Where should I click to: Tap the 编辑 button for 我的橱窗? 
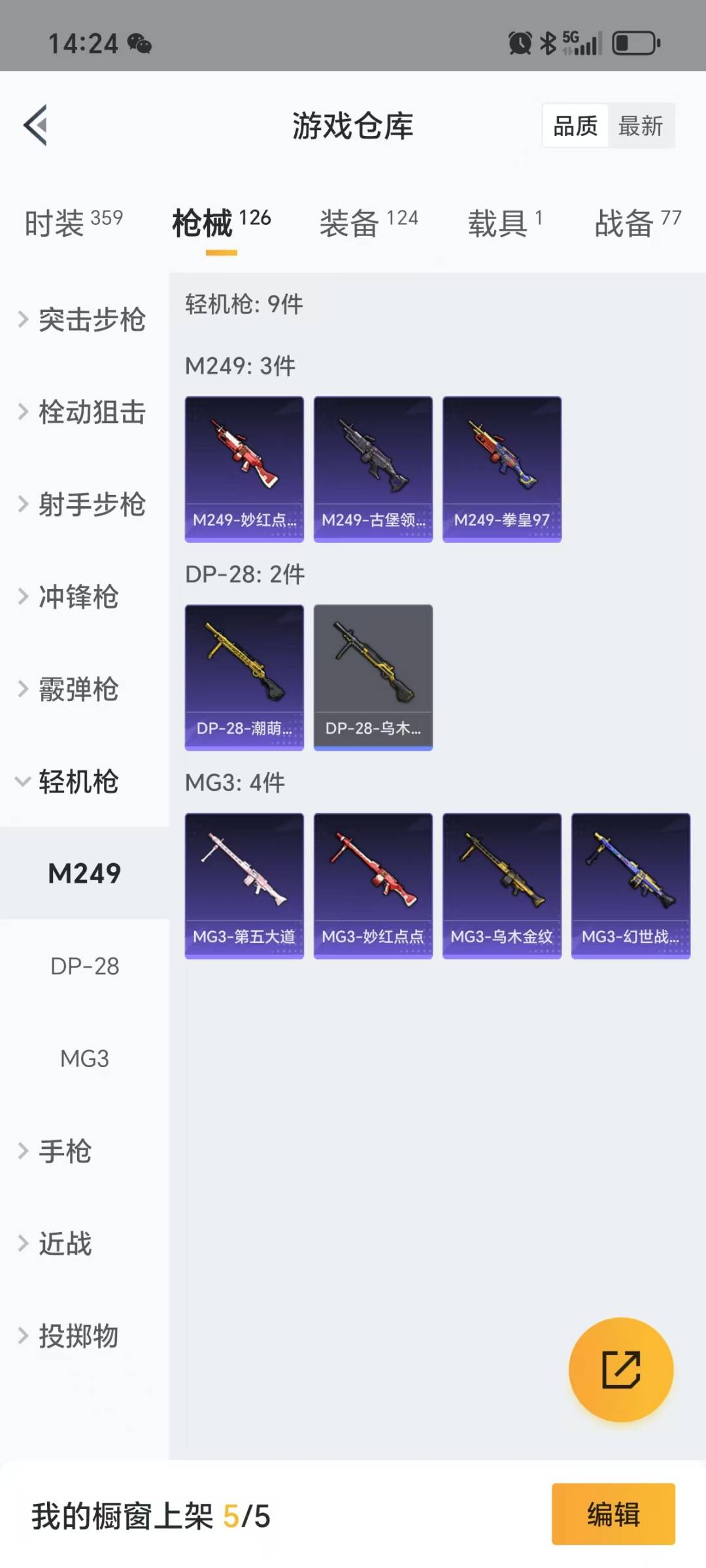point(613,1514)
